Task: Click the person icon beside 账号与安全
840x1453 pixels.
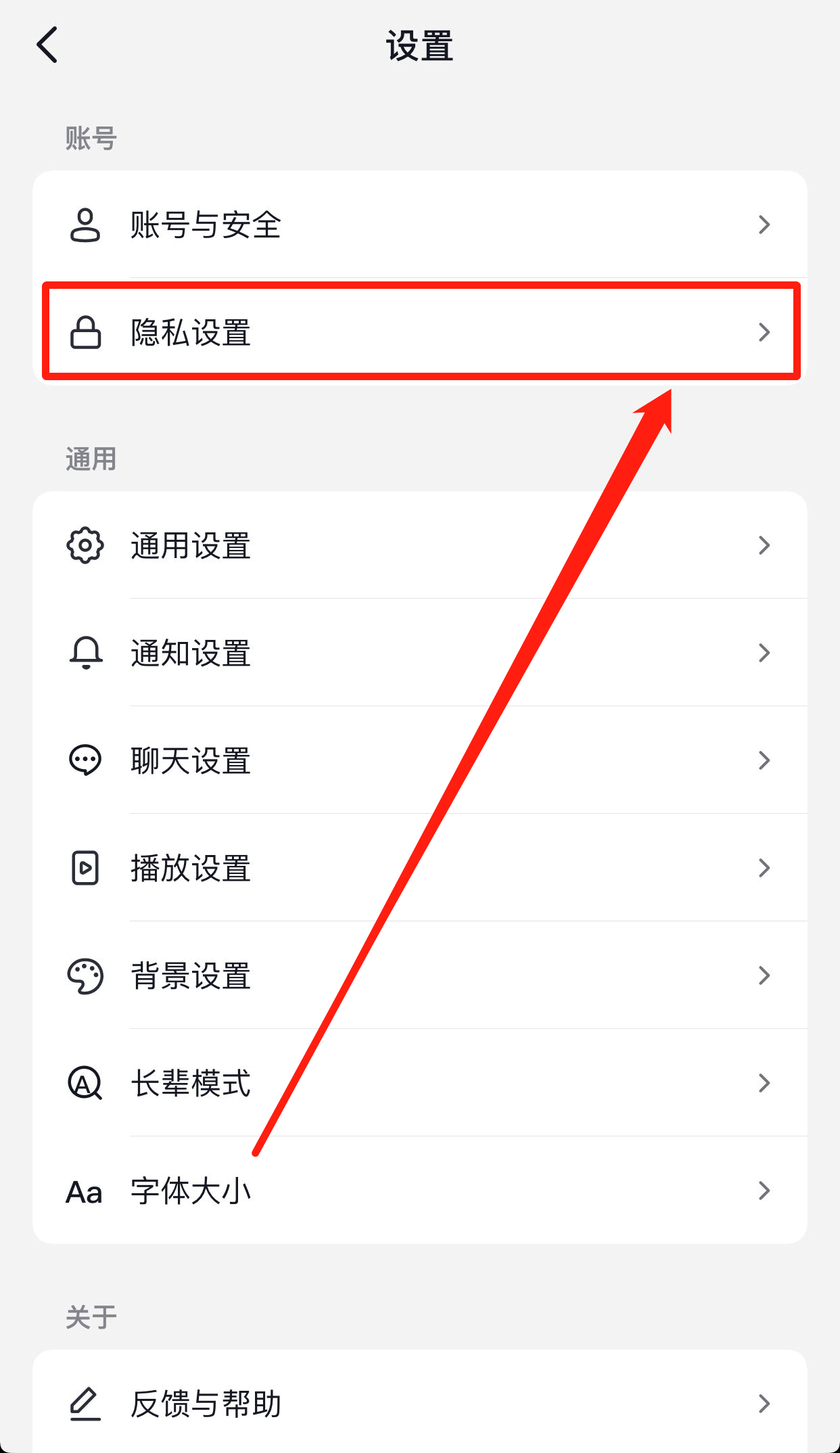Action: (84, 225)
